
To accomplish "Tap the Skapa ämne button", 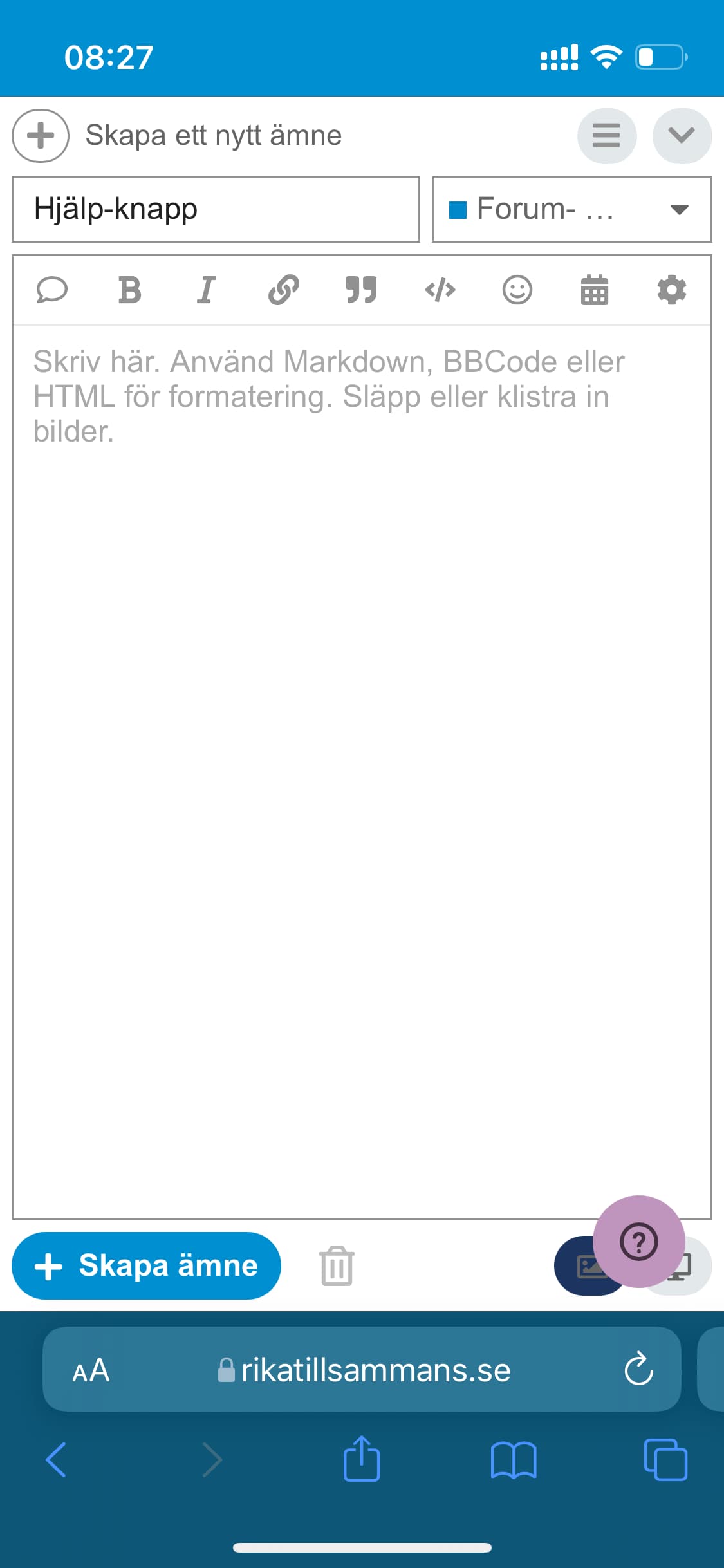I will click(x=146, y=1265).
